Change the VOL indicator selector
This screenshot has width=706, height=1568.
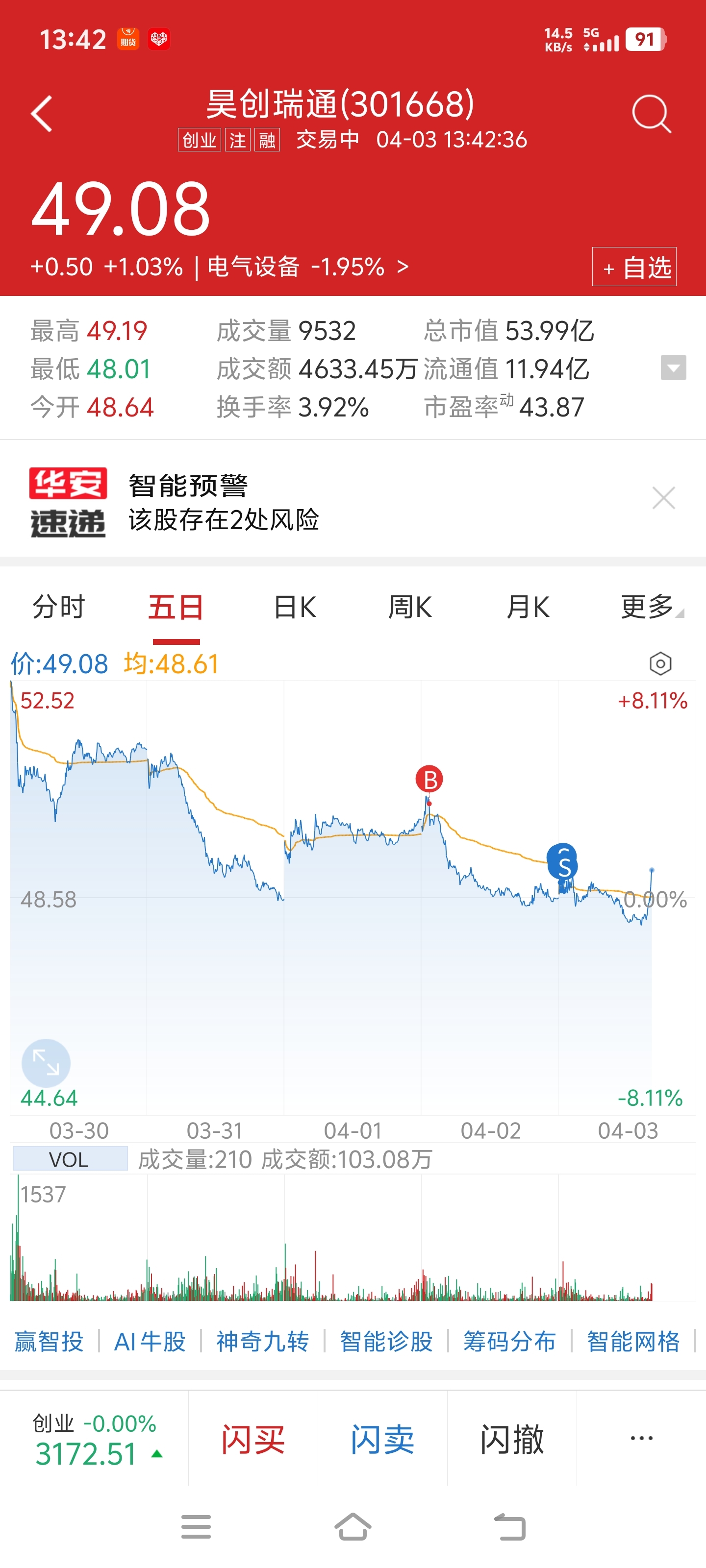pos(70,1159)
